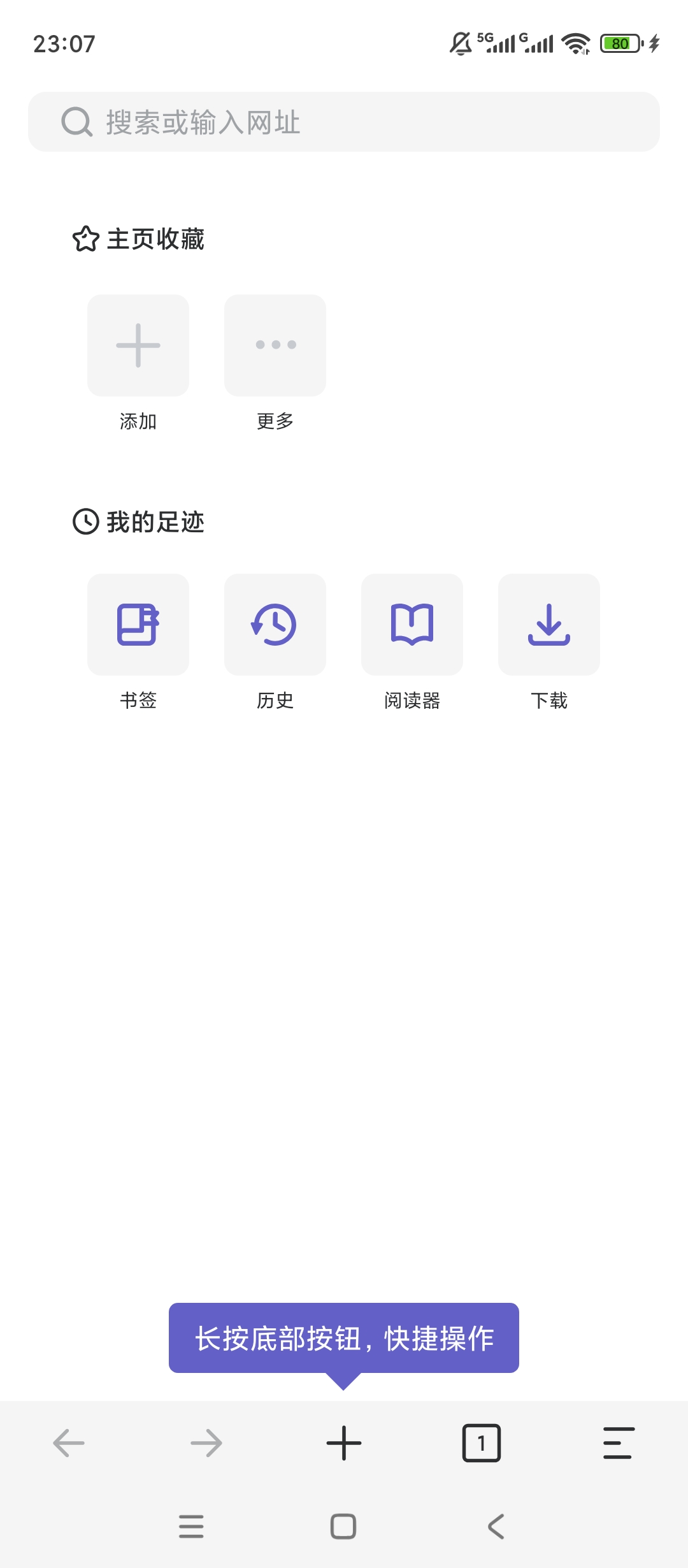Open the 阅读器 reader icon
The height and width of the screenshot is (1568, 688).
tap(412, 625)
